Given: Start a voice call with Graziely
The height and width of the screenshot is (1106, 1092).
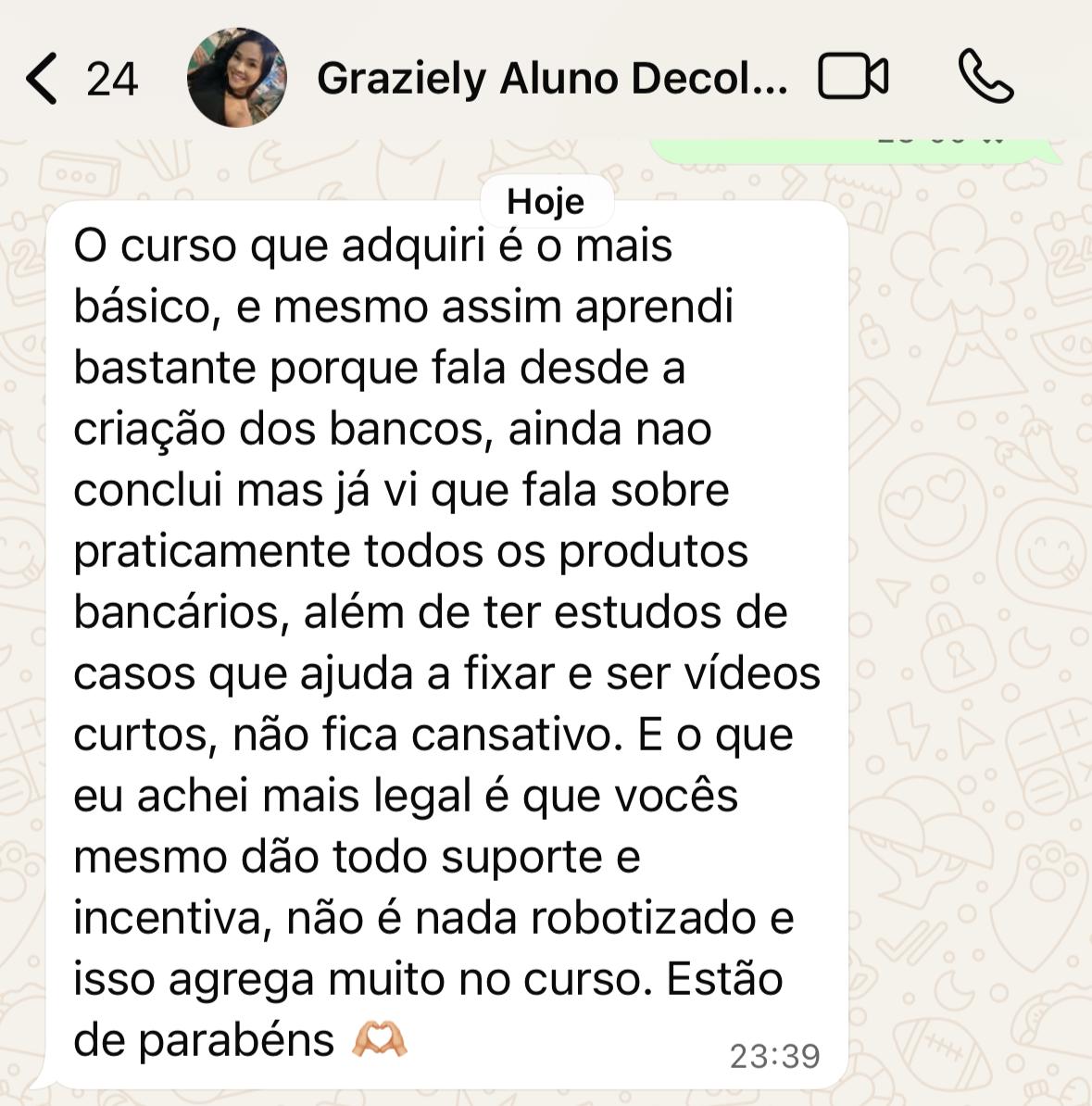Looking at the screenshot, I should point(985,77).
